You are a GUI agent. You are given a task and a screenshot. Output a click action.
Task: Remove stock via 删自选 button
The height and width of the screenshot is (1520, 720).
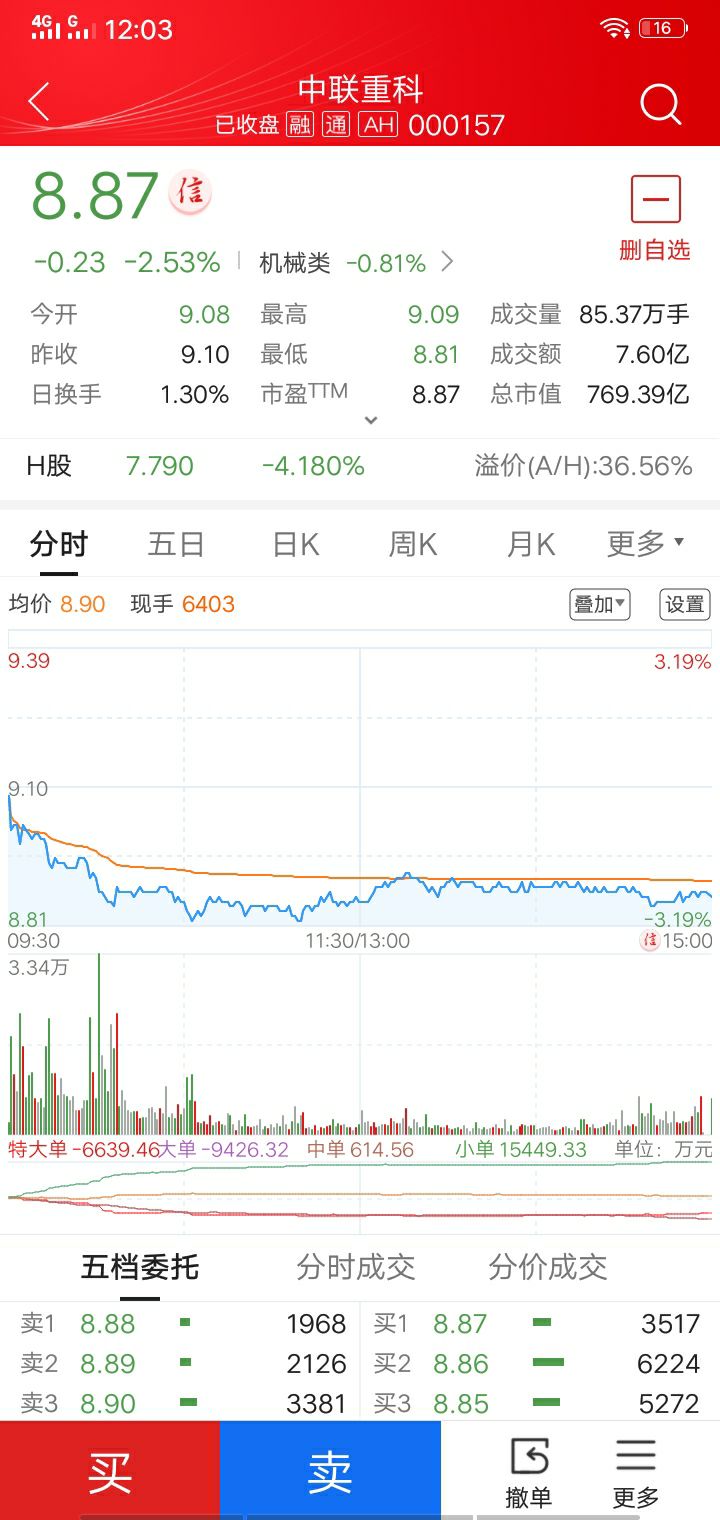pyautogui.click(x=655, y=218)
